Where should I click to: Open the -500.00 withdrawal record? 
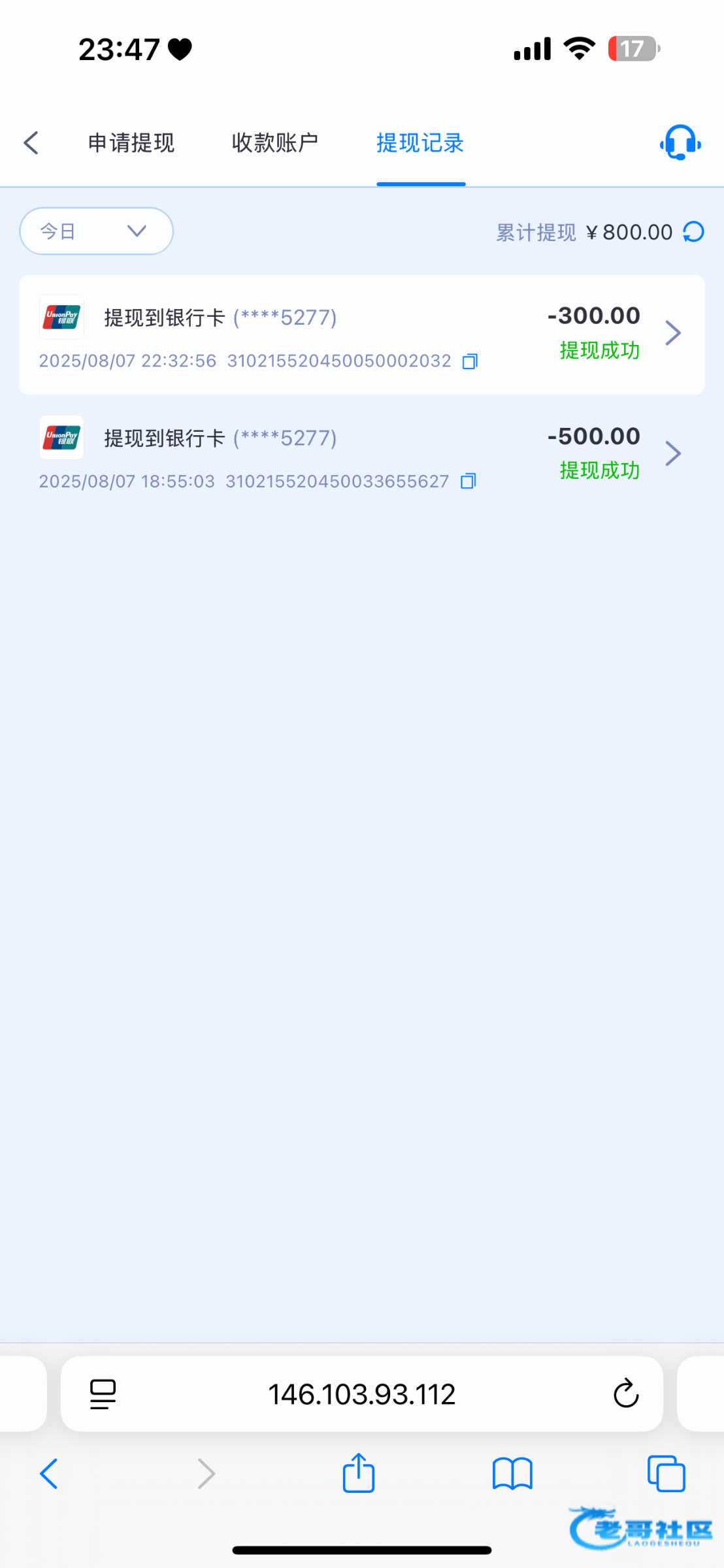coord(362,455)
